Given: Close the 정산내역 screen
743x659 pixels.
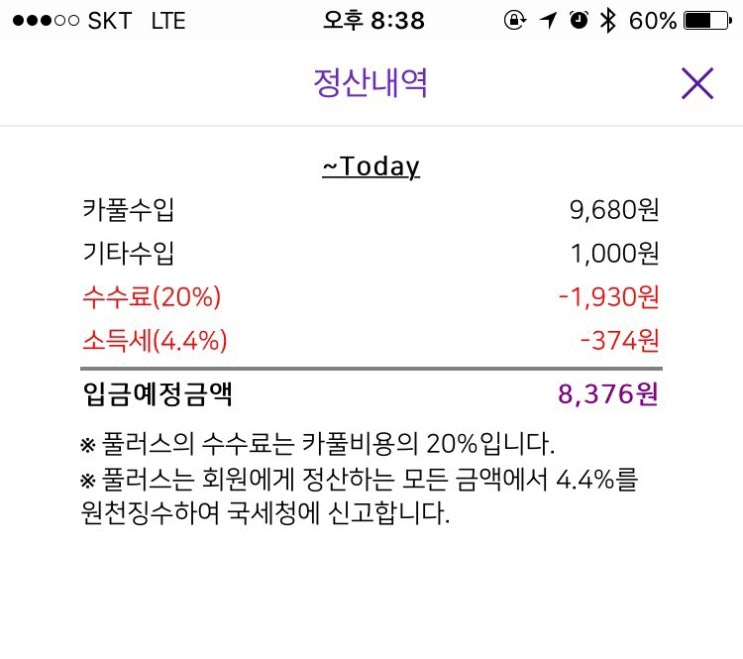Looking at the screenshot, I should coord(697,84).
